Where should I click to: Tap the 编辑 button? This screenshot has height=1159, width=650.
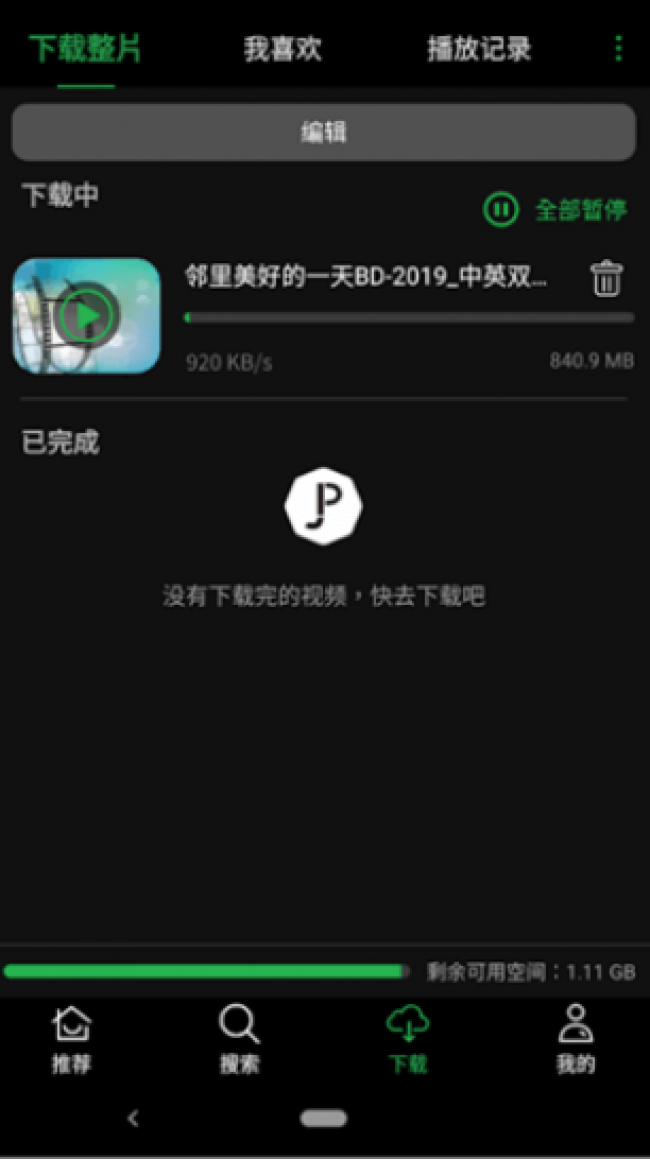pos(324,132)
